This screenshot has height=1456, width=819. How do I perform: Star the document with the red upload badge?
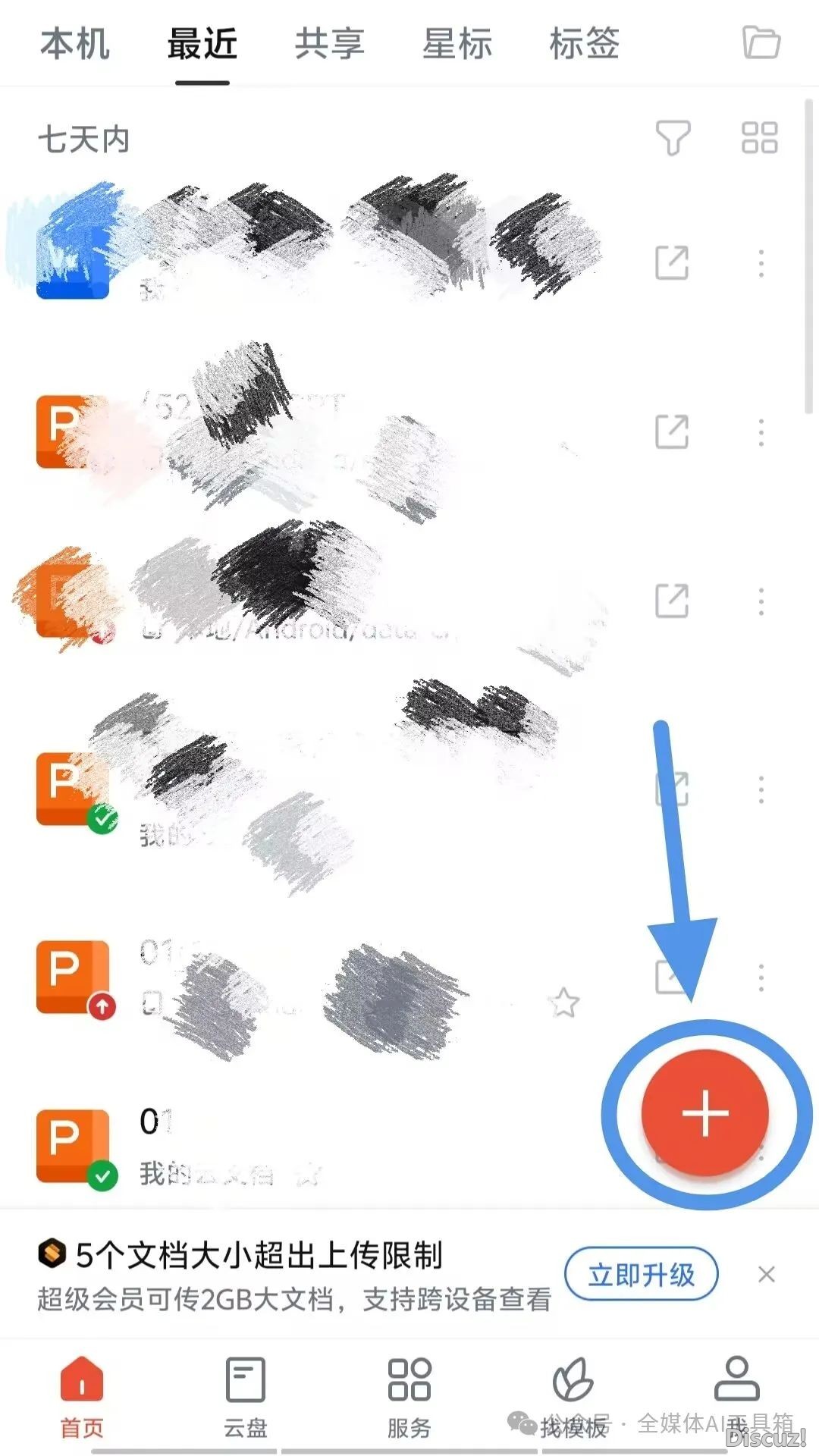point(563,1003)
